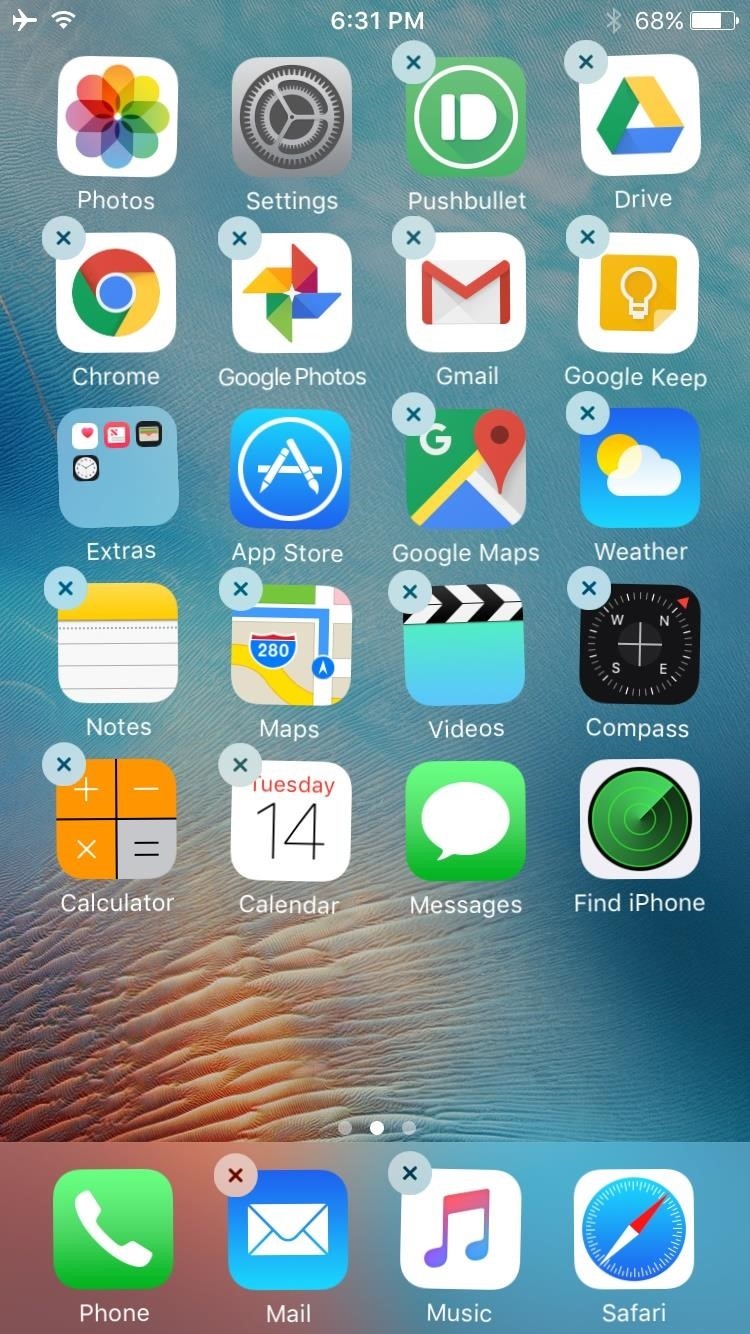The image size is (750, 1334).
Task: Open the Compass app
Action: click(638, 642)
